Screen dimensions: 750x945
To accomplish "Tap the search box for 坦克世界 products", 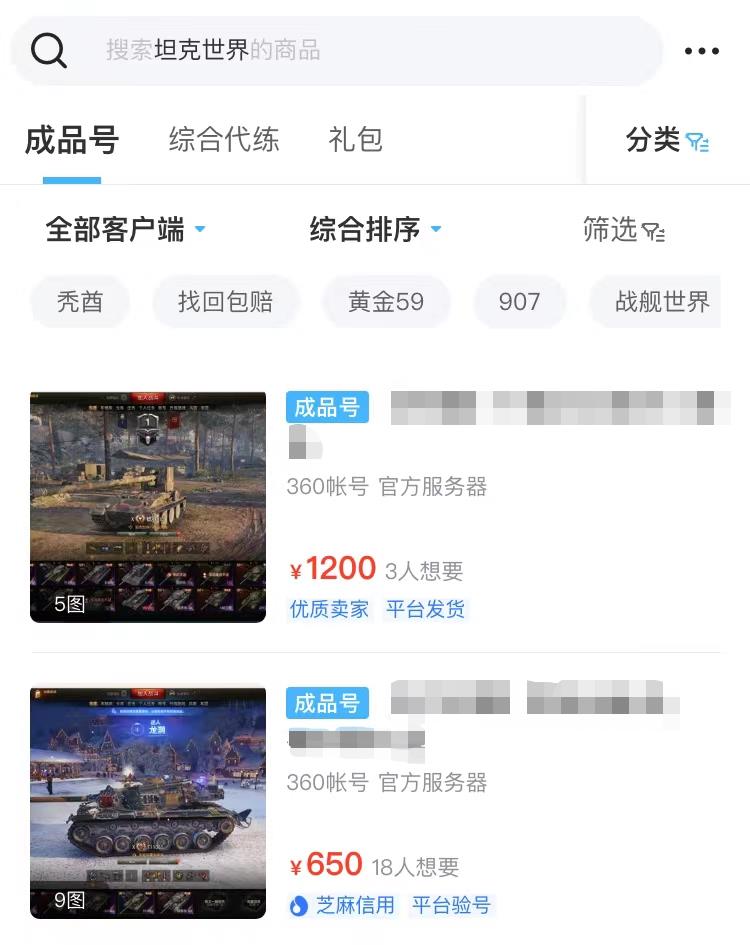I will [x=340, y=50].
